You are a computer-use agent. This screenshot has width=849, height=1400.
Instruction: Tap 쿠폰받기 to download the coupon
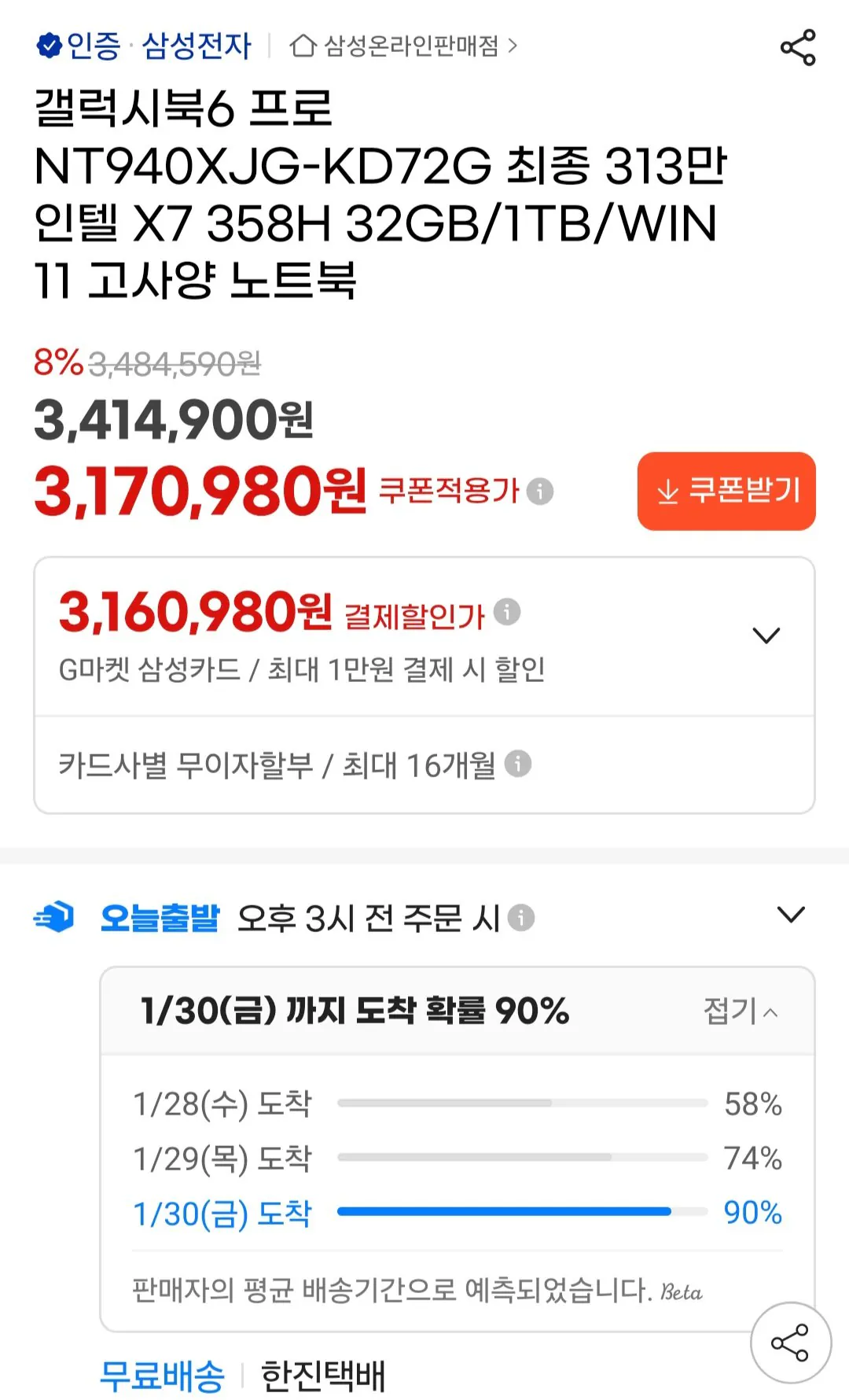tap(726, 491)
